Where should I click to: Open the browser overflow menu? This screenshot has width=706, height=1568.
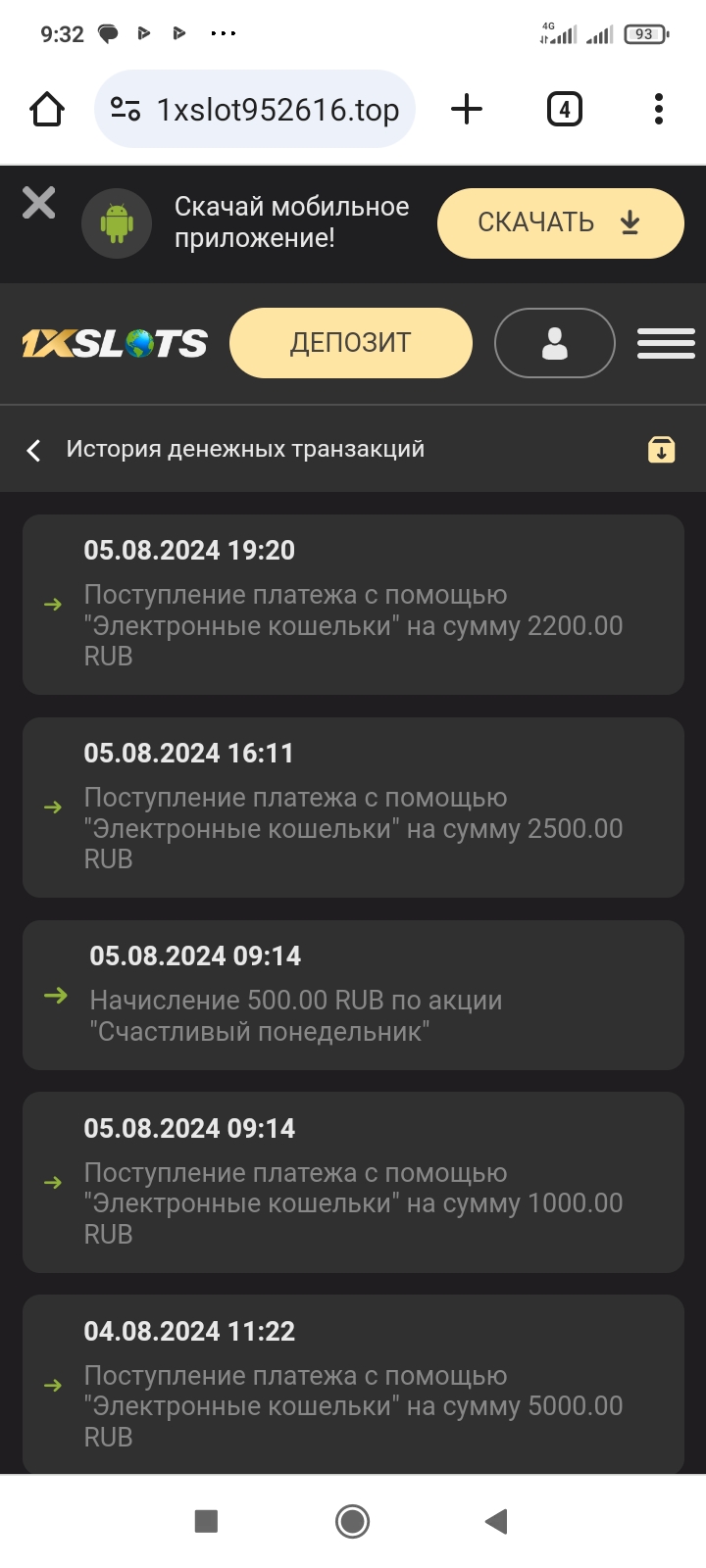[659, 109]
